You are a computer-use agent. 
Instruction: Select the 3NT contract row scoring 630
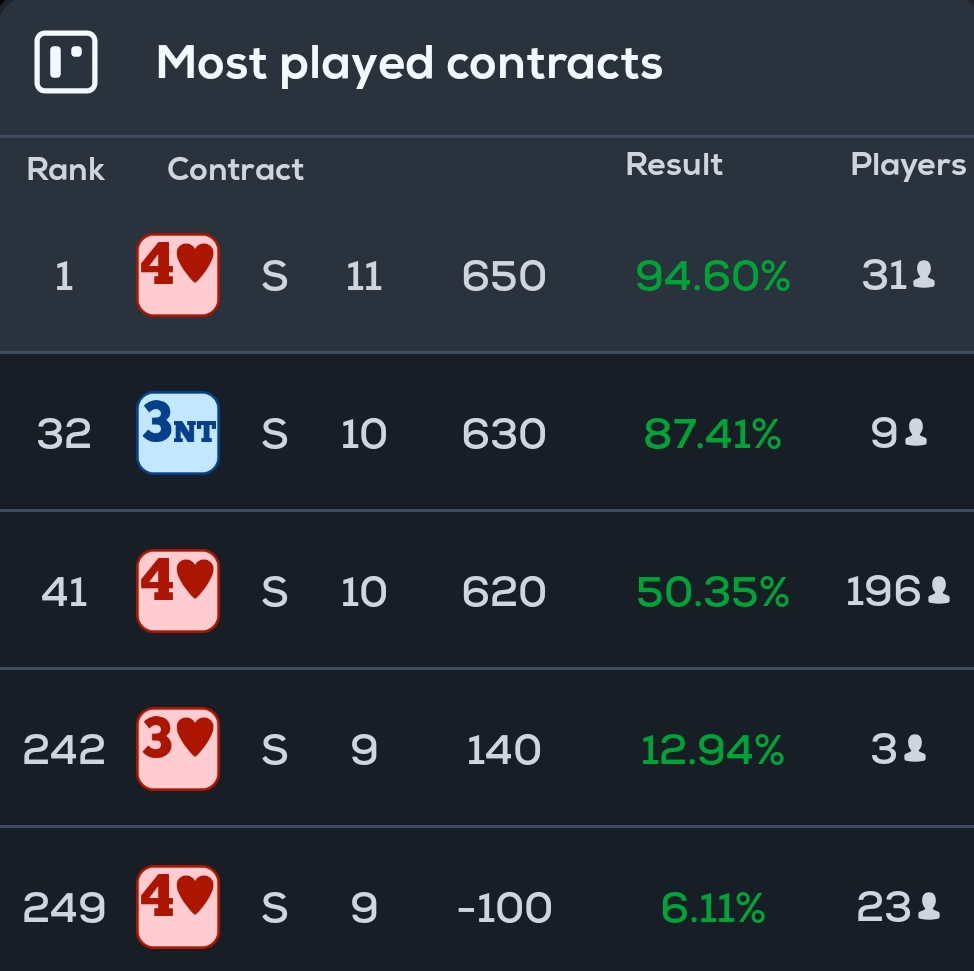[x=487, y=433]
